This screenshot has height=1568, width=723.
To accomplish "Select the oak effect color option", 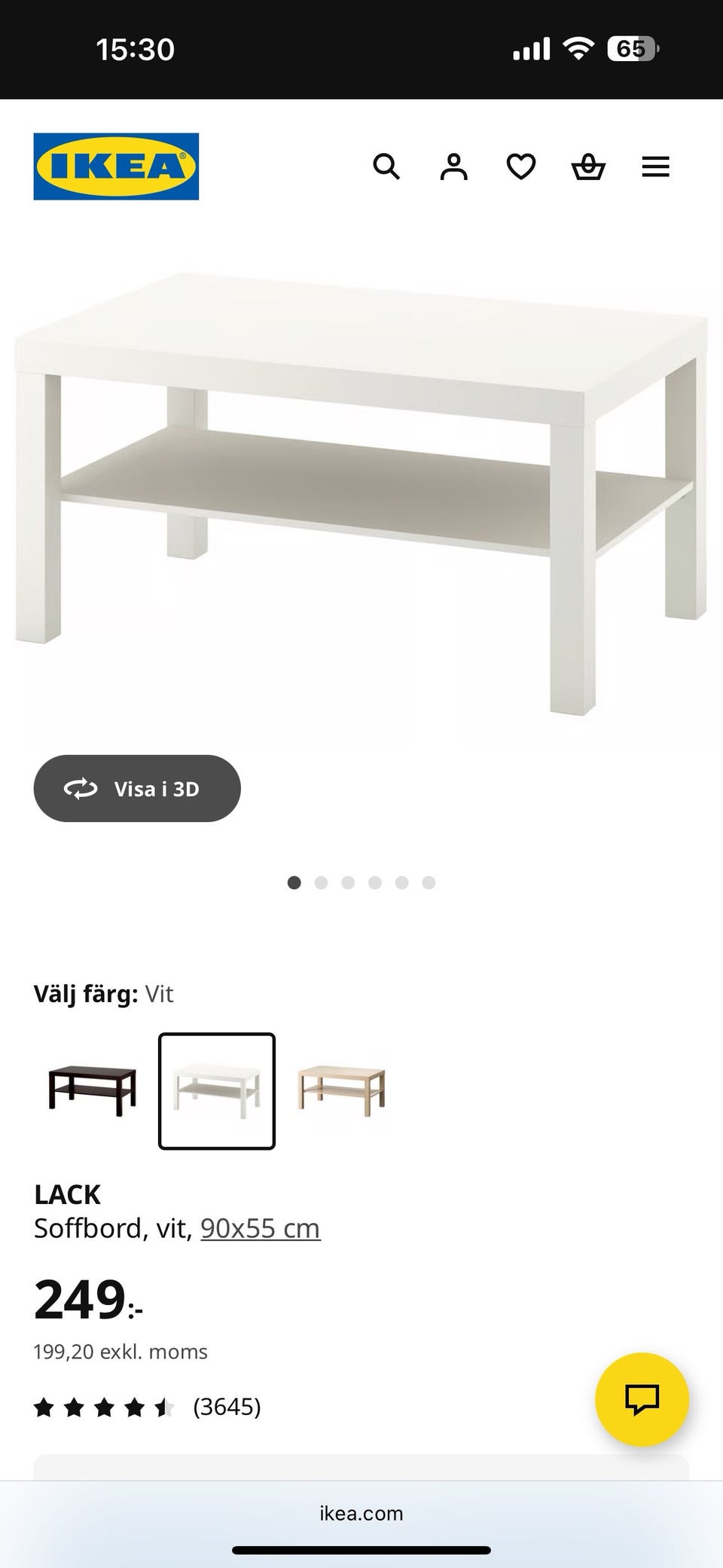I will (x=340, y=1089).
